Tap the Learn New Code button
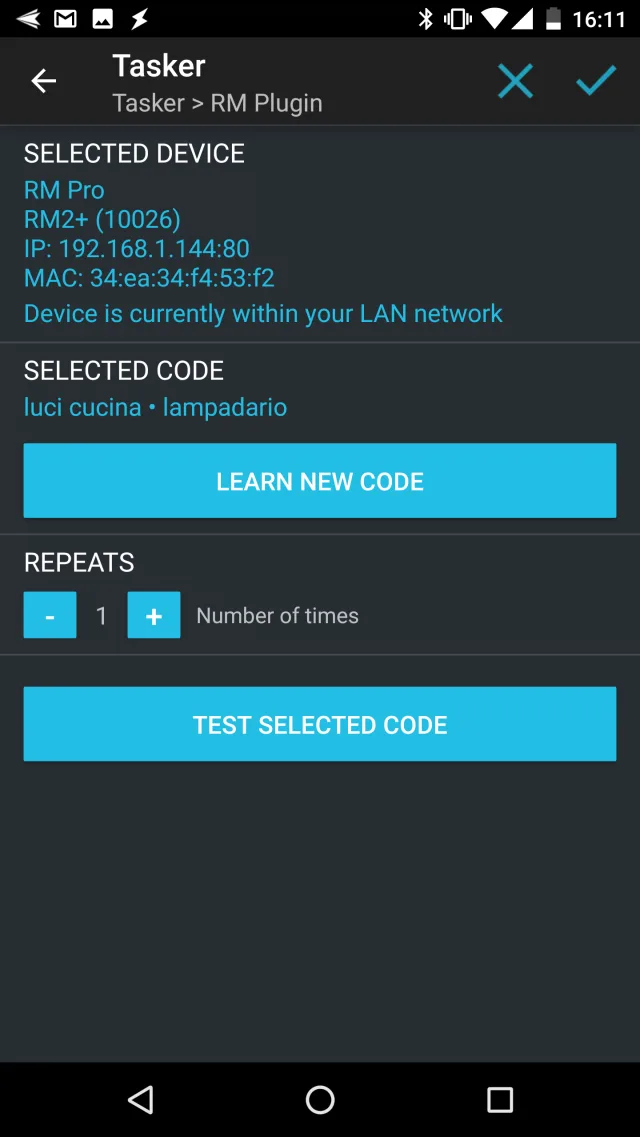The height and width of the screenshot is (1137, 640). click(x=320, y=481)
